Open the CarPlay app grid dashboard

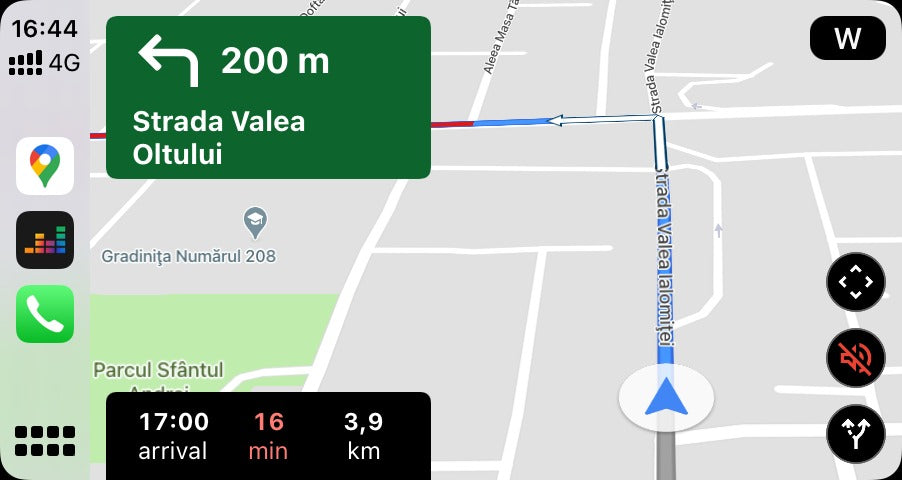[x=45, y=441]
